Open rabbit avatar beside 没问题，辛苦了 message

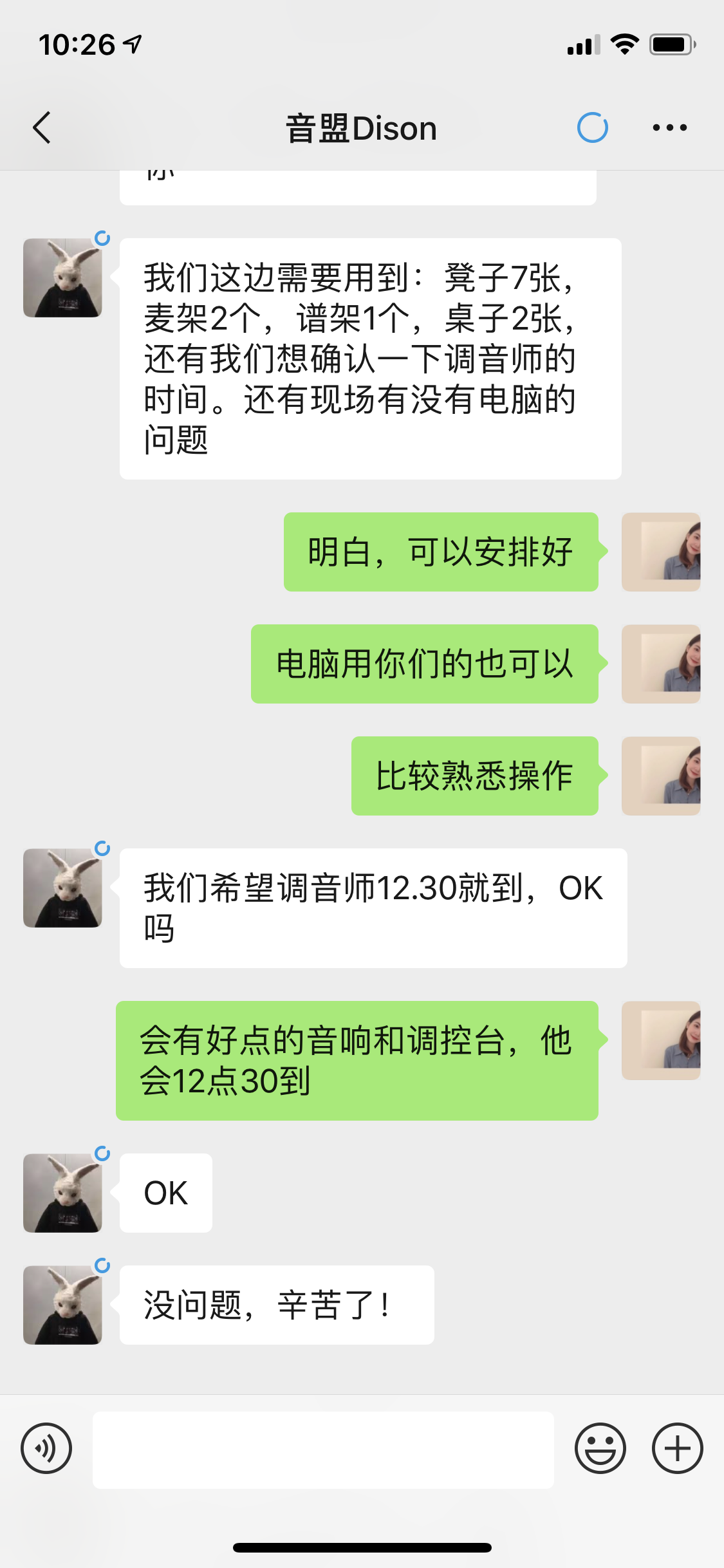pos(62,1305)
